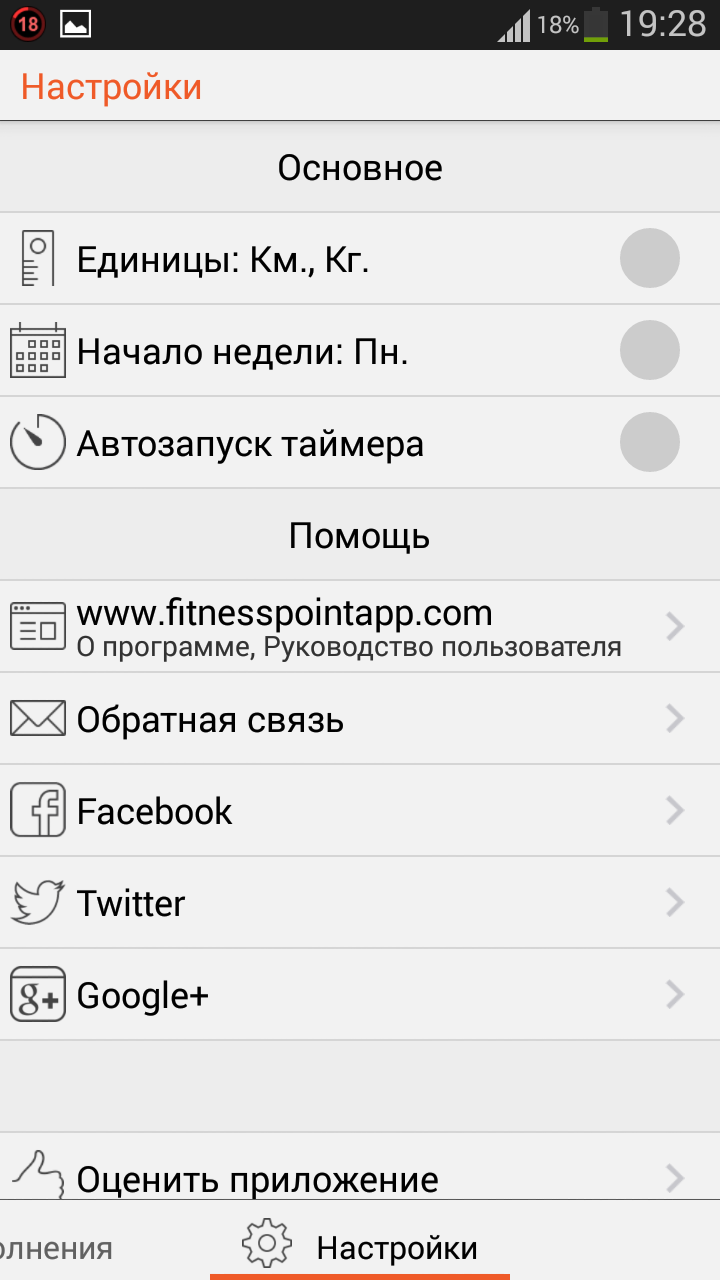Viewport: 720px width, 1280px height.
Task: Open the Google+ row
Action: [360, 994]
